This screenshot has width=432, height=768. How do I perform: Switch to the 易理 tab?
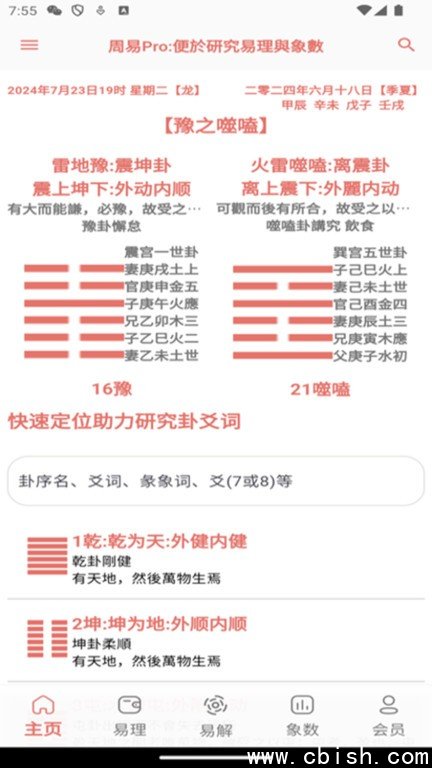tap(129, 716)
